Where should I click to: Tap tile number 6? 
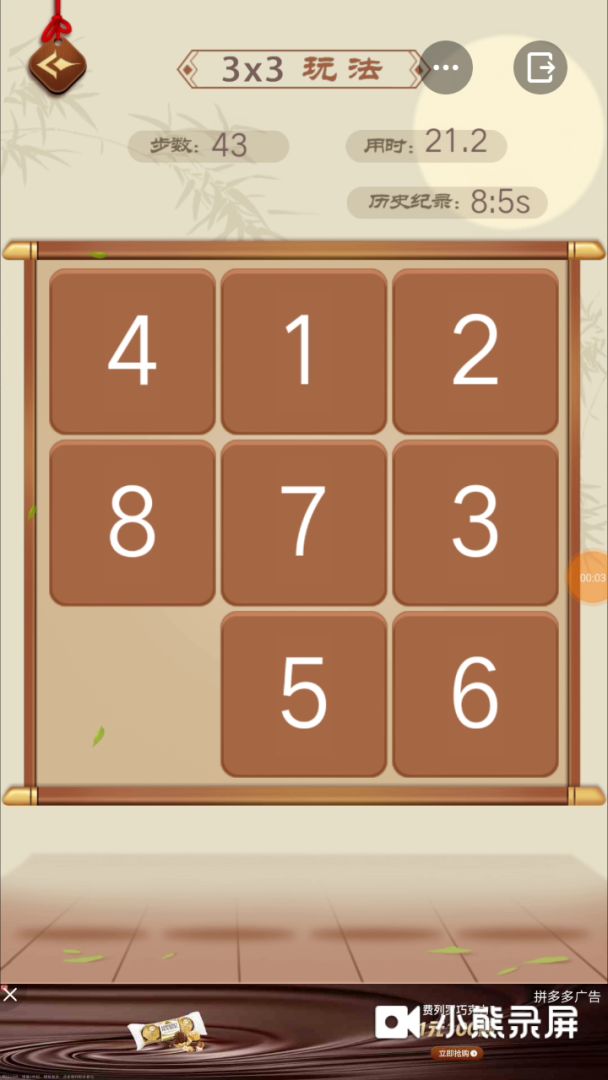point(475,694)
